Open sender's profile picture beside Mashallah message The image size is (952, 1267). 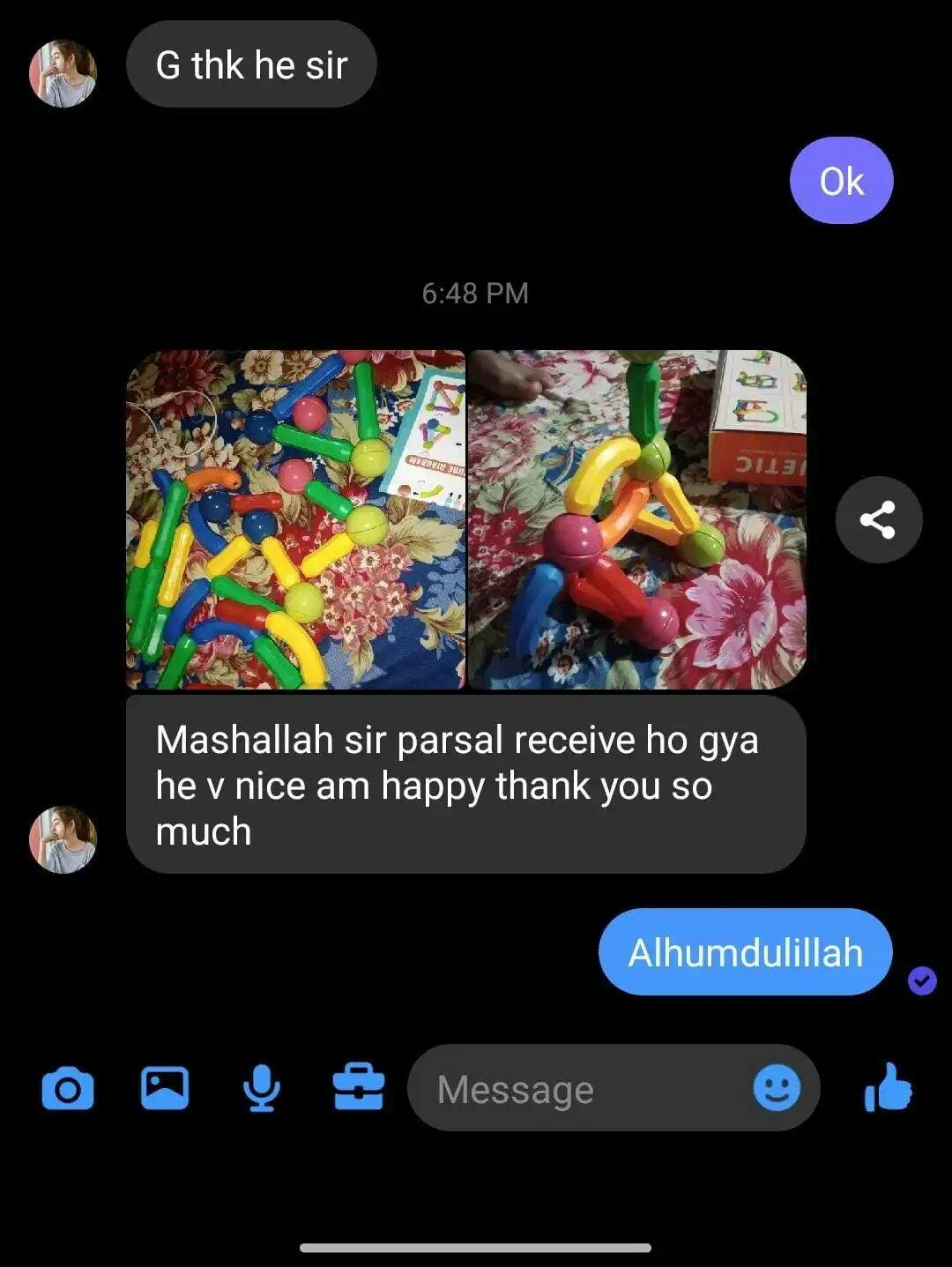point(63,839)
